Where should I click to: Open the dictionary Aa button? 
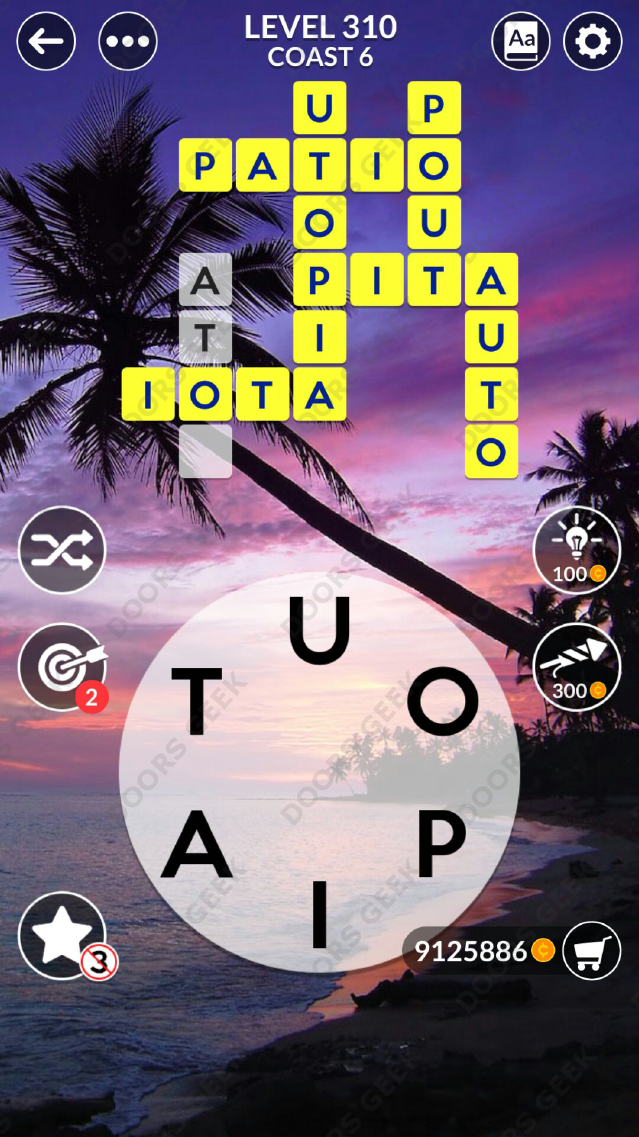click(x=521, y=41)
